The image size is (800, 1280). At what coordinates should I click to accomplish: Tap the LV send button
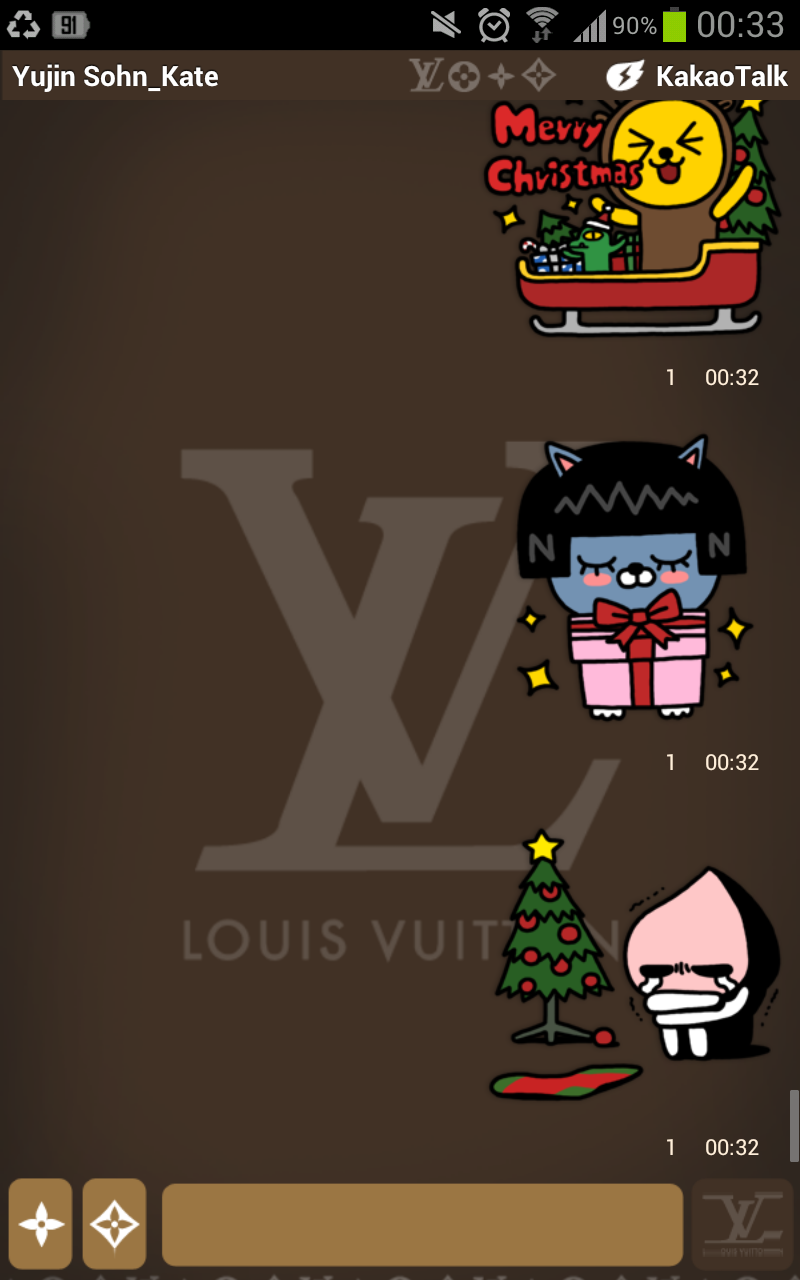(x=742, y=1224)
